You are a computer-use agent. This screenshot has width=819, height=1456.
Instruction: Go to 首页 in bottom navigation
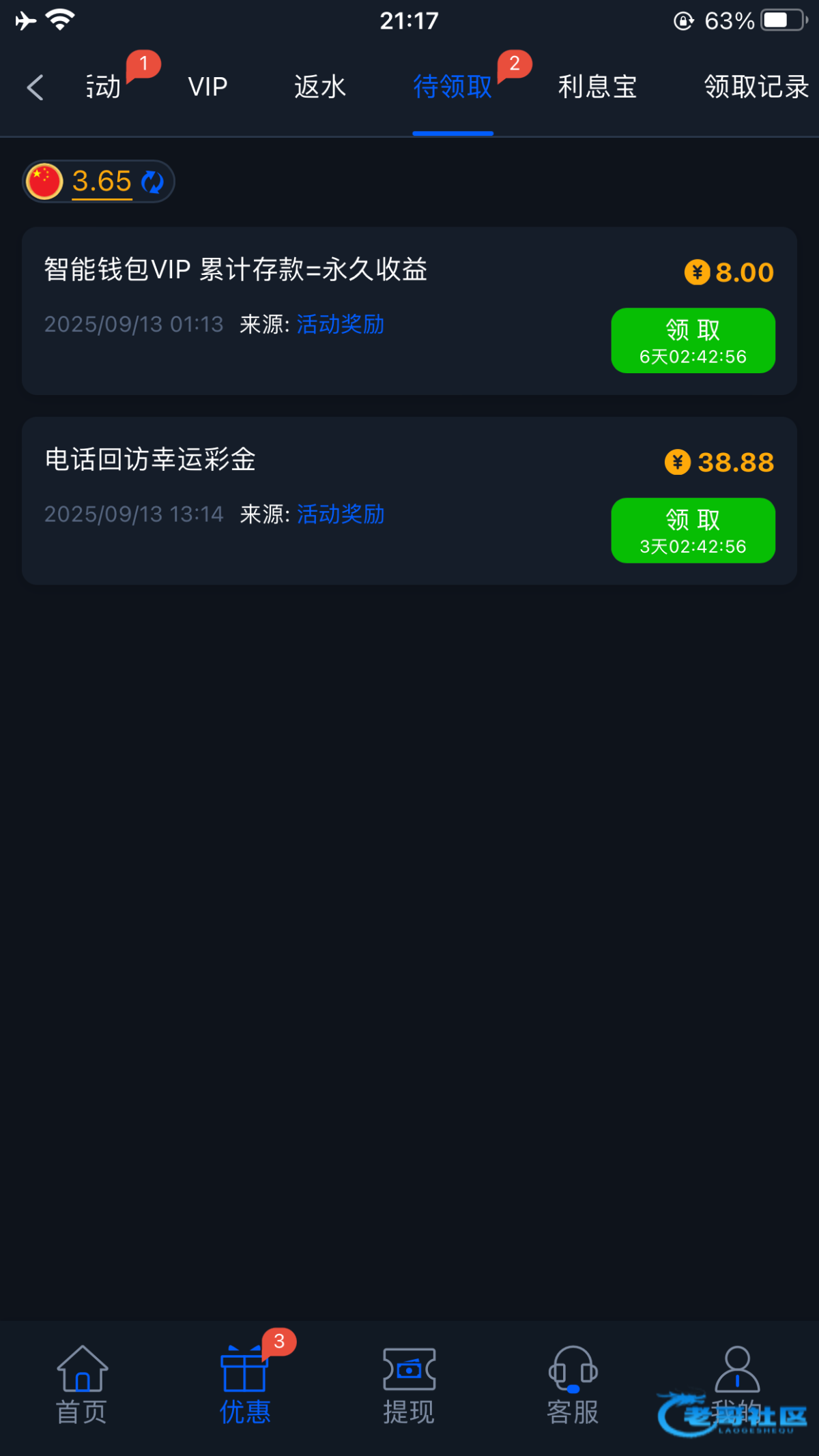pos(82,1385)
